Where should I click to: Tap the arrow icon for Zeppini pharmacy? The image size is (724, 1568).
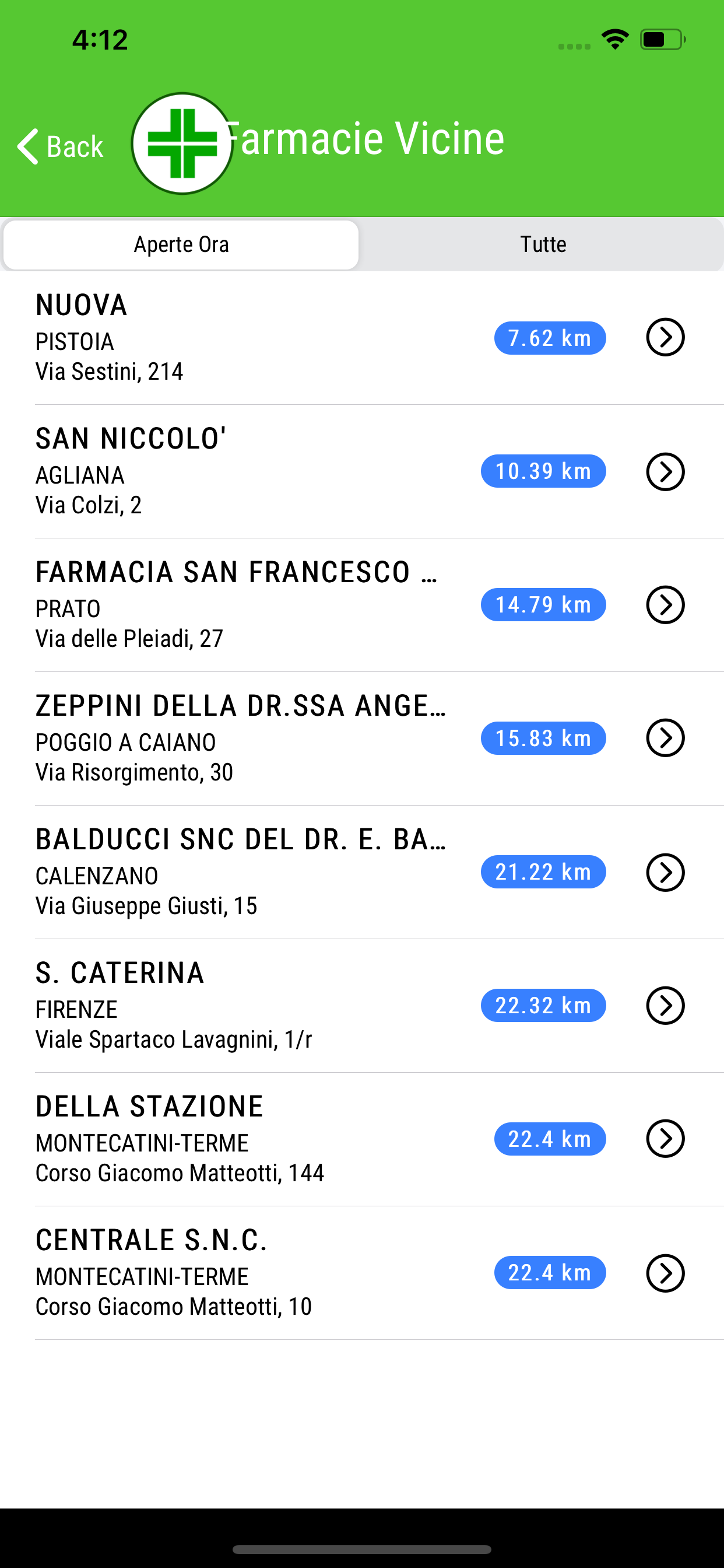click(x=665, y=738)
